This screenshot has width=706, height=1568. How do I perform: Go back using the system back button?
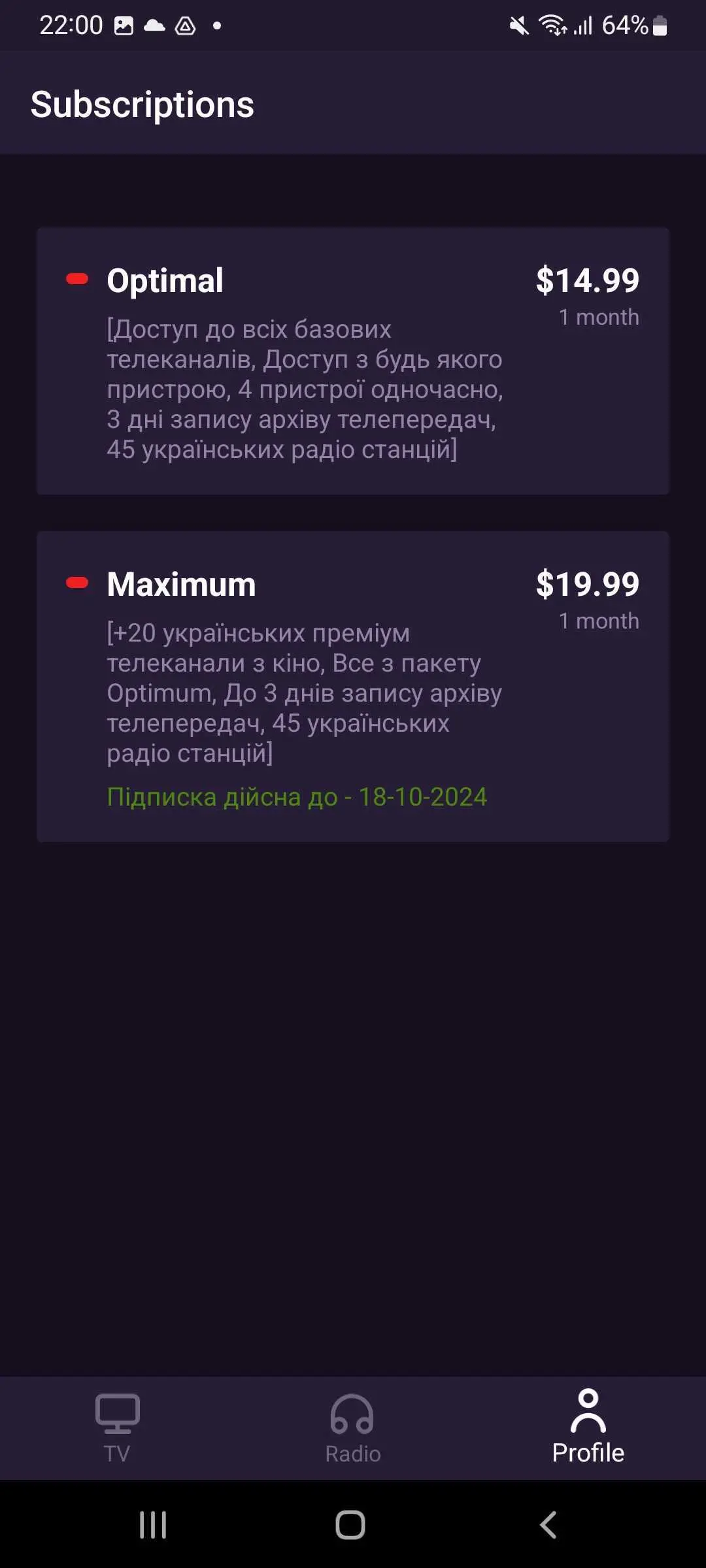548,1525
